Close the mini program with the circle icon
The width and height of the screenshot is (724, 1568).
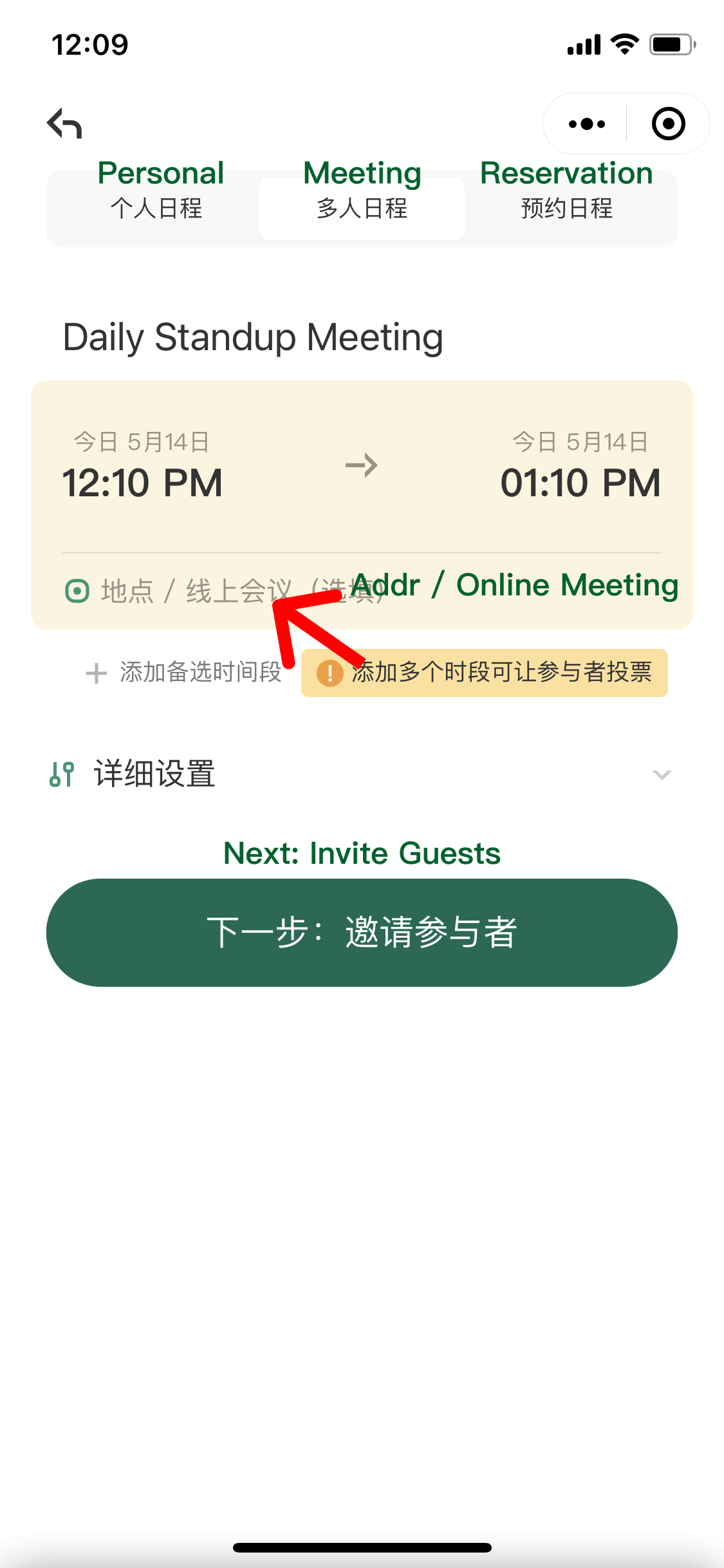coord(668,124)
